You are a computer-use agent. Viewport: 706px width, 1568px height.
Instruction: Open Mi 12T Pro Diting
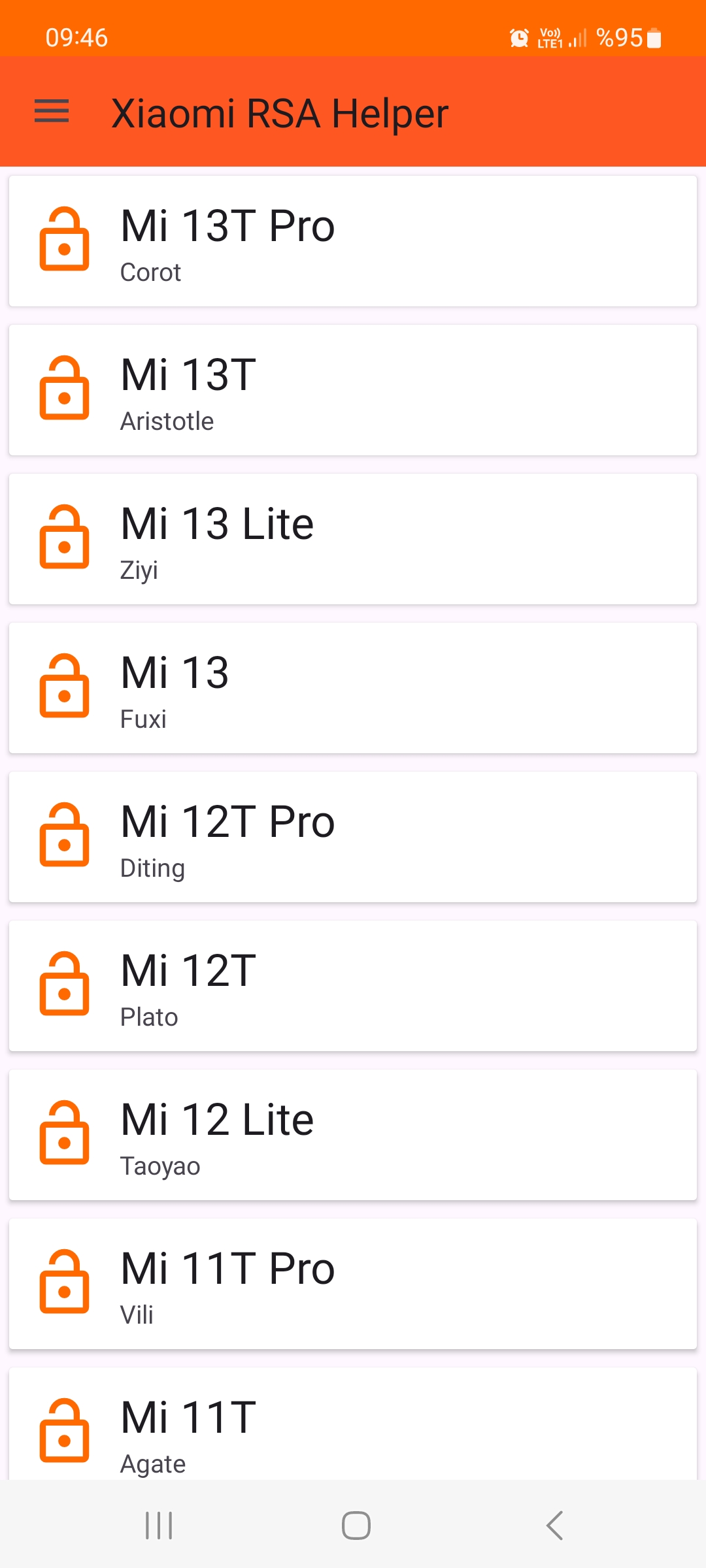pyautogui.click(x=353, y=837)
